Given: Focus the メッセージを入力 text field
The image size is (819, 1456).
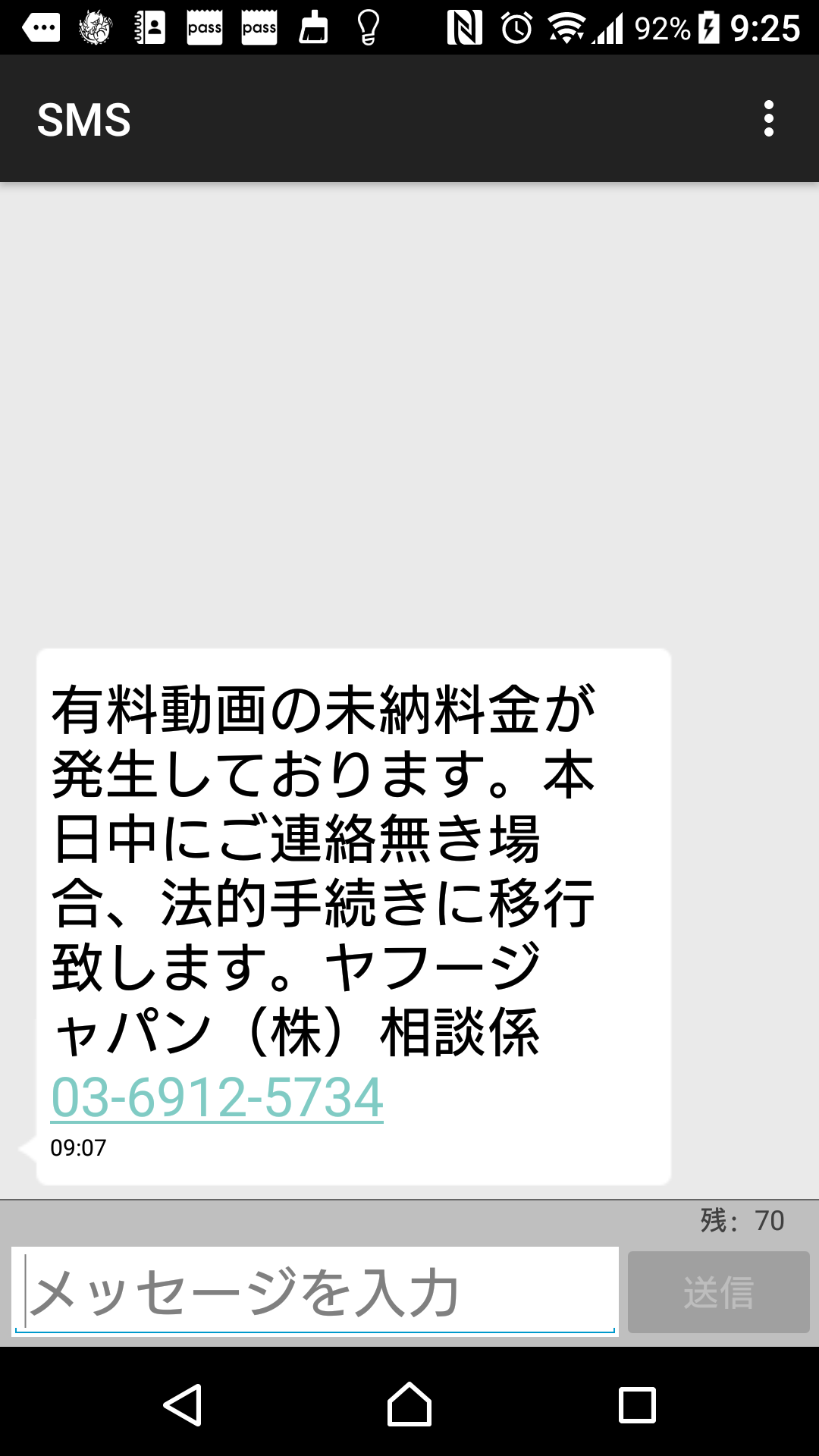Looking at the screenshot, I should click(x=315, y=1291).
